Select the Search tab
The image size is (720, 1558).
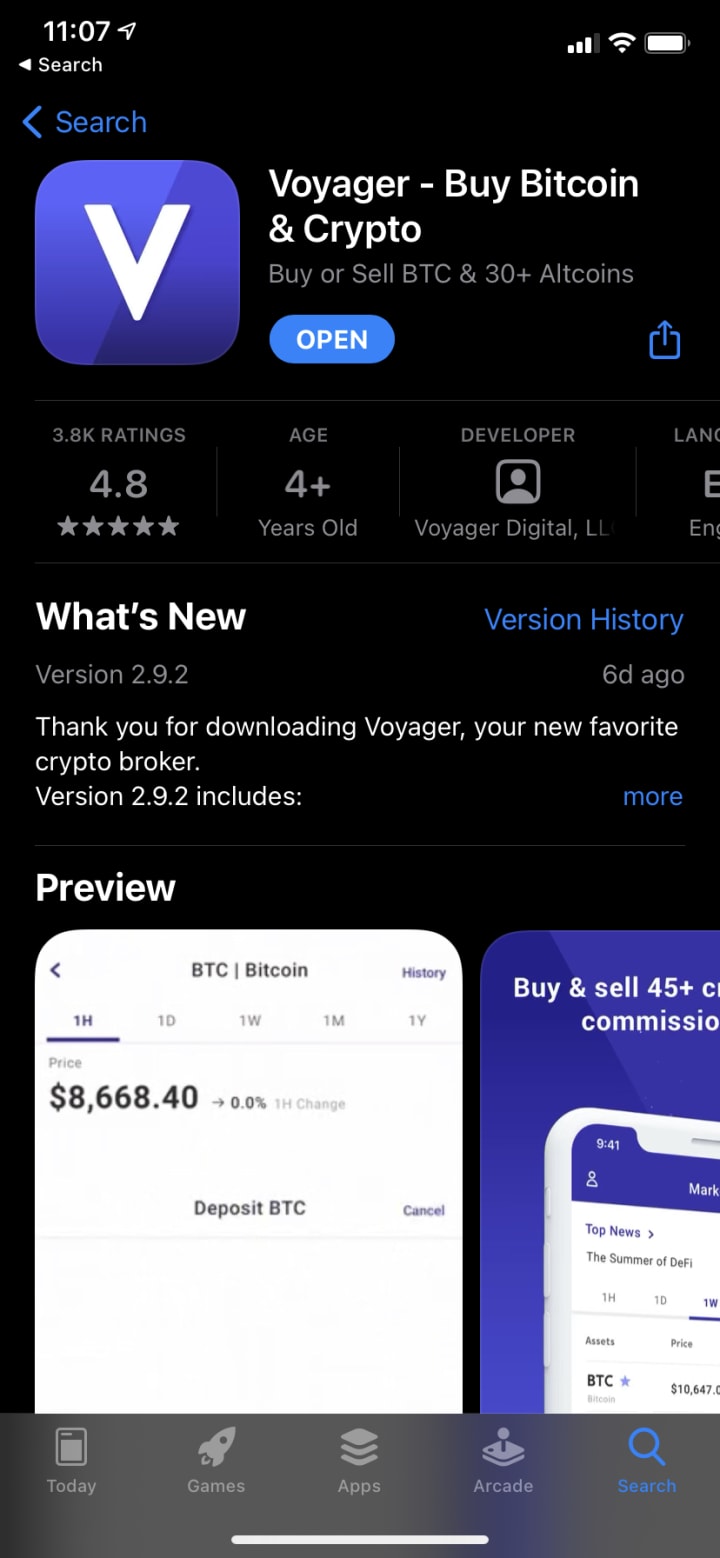(646, 1461)
